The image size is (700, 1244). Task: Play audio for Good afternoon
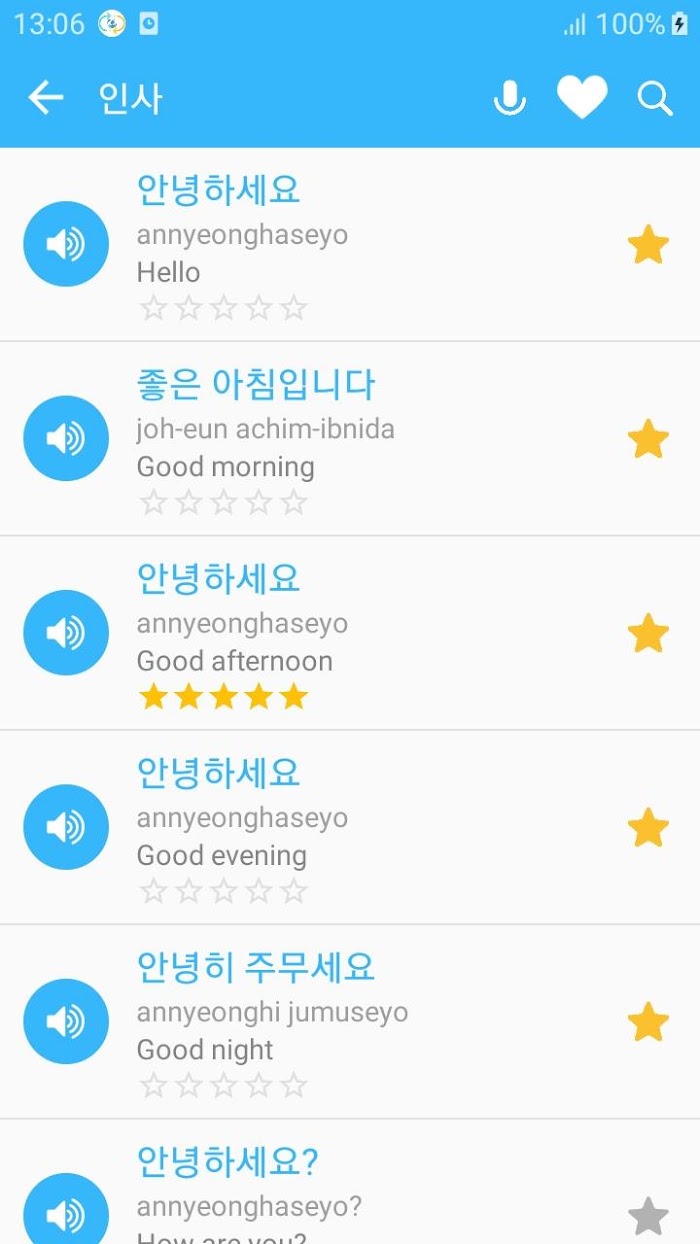pos(66,633)
